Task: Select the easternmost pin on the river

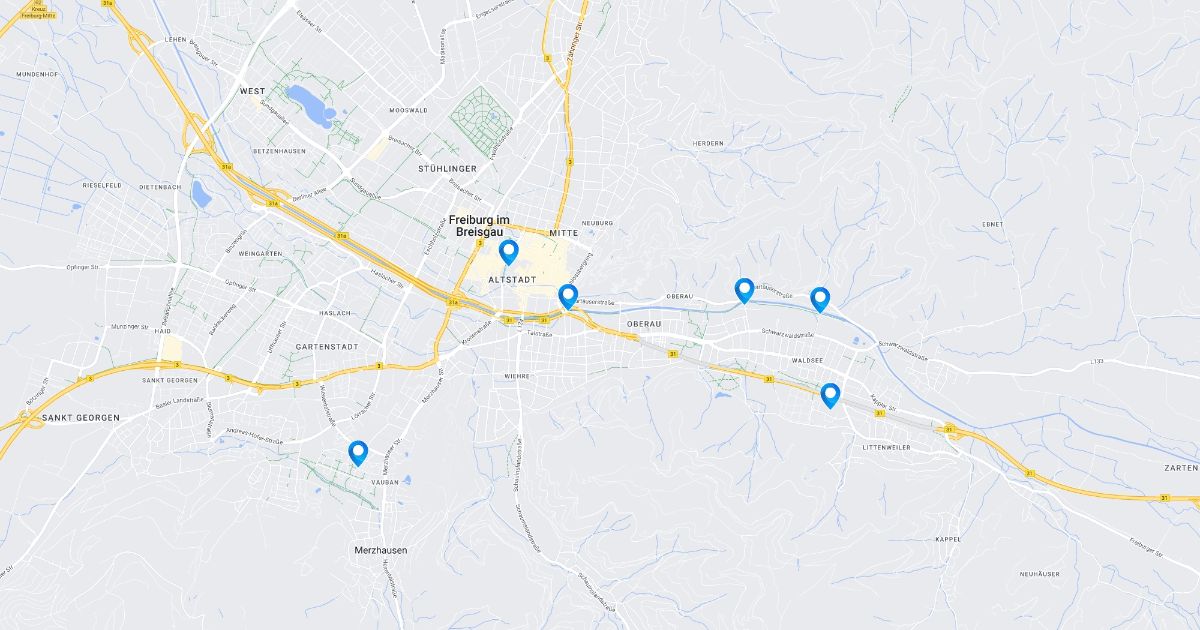Action: click(820, 299)
